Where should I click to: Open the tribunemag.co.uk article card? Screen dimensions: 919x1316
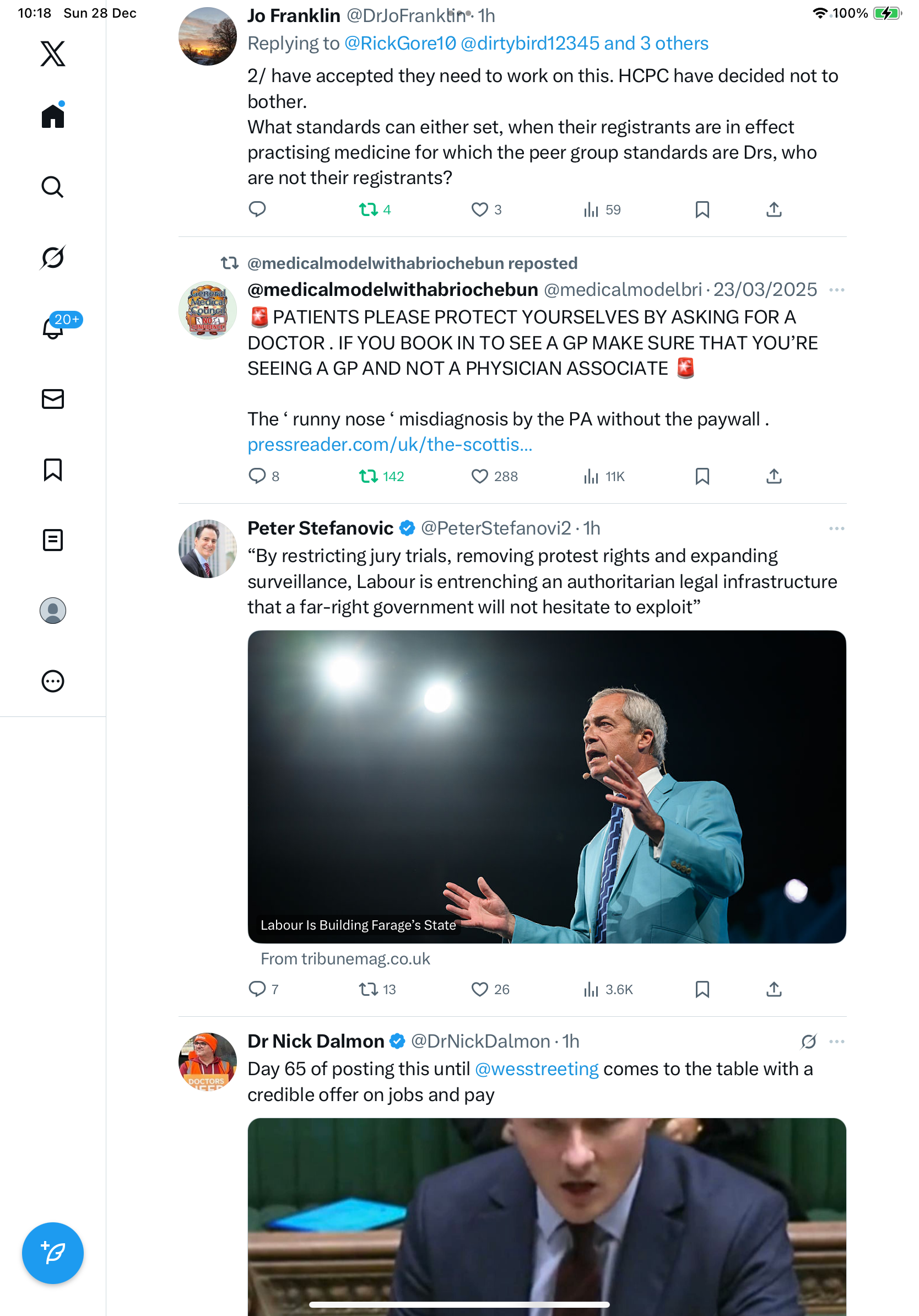[547, 786]
